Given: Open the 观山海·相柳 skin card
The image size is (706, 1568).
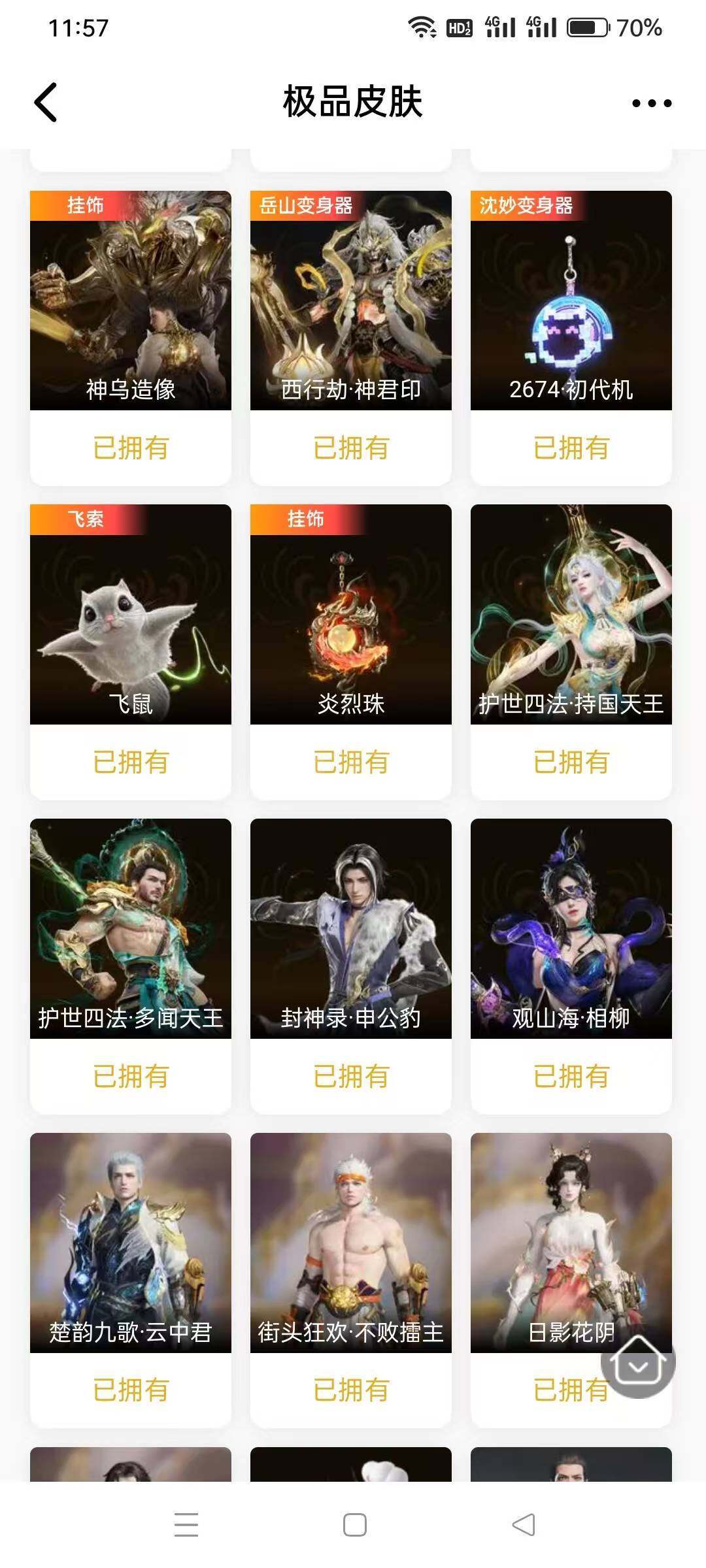Looking at the screenshot, I should 571,928.
